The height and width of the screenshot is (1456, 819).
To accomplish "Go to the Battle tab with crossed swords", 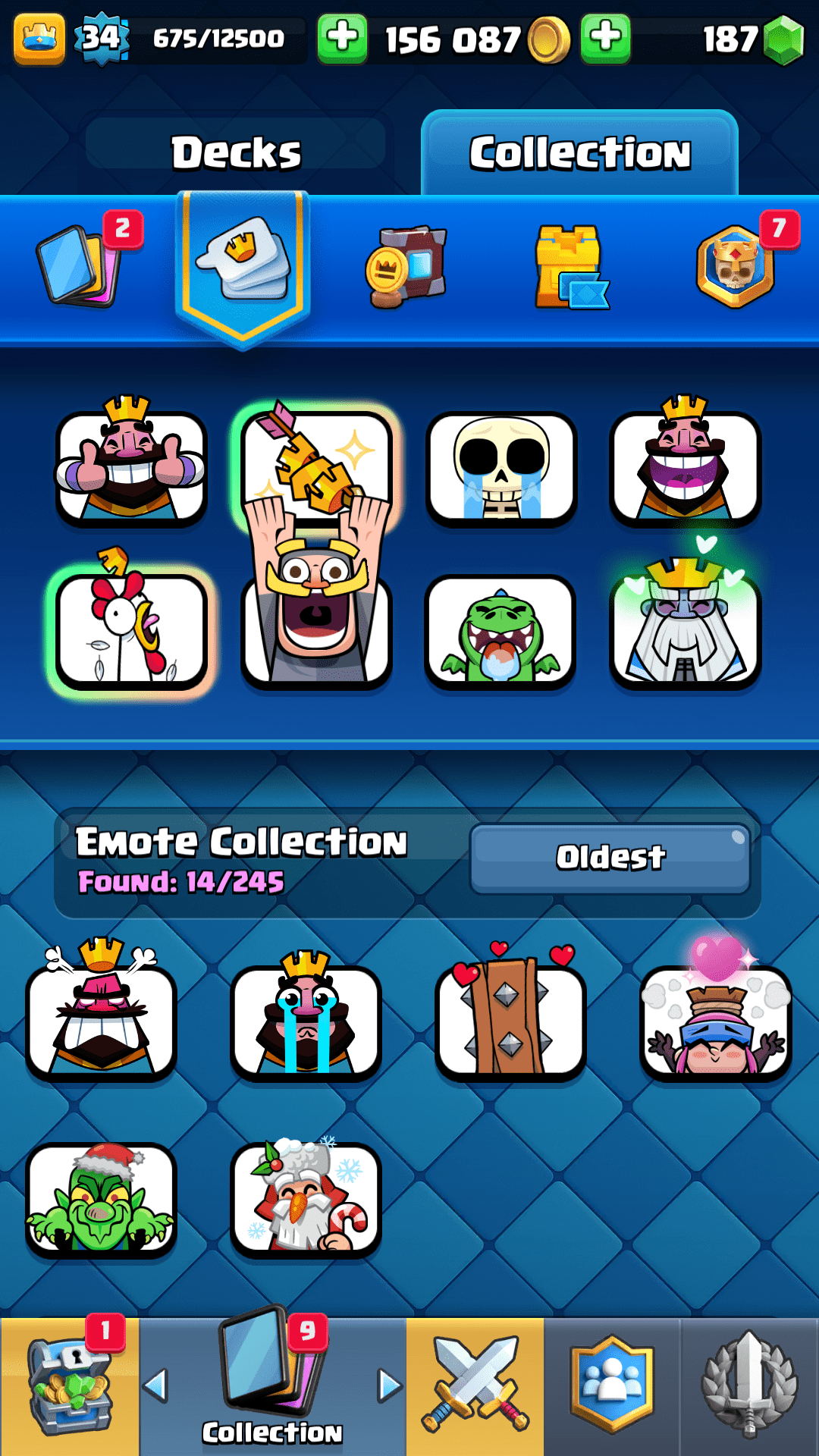I will pos(475,1386).
